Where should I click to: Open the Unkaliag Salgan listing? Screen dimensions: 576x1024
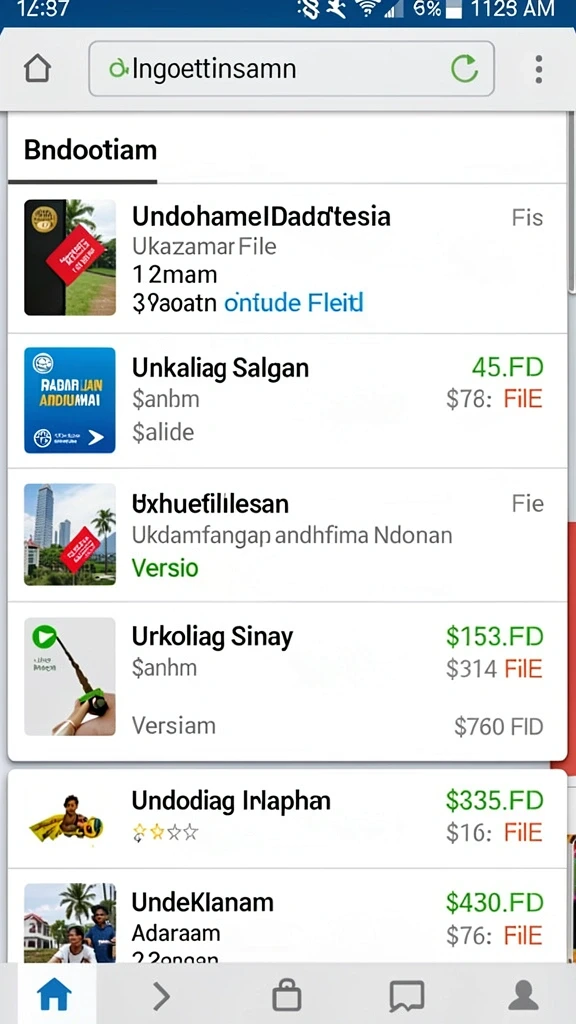[x=287, y=400]
